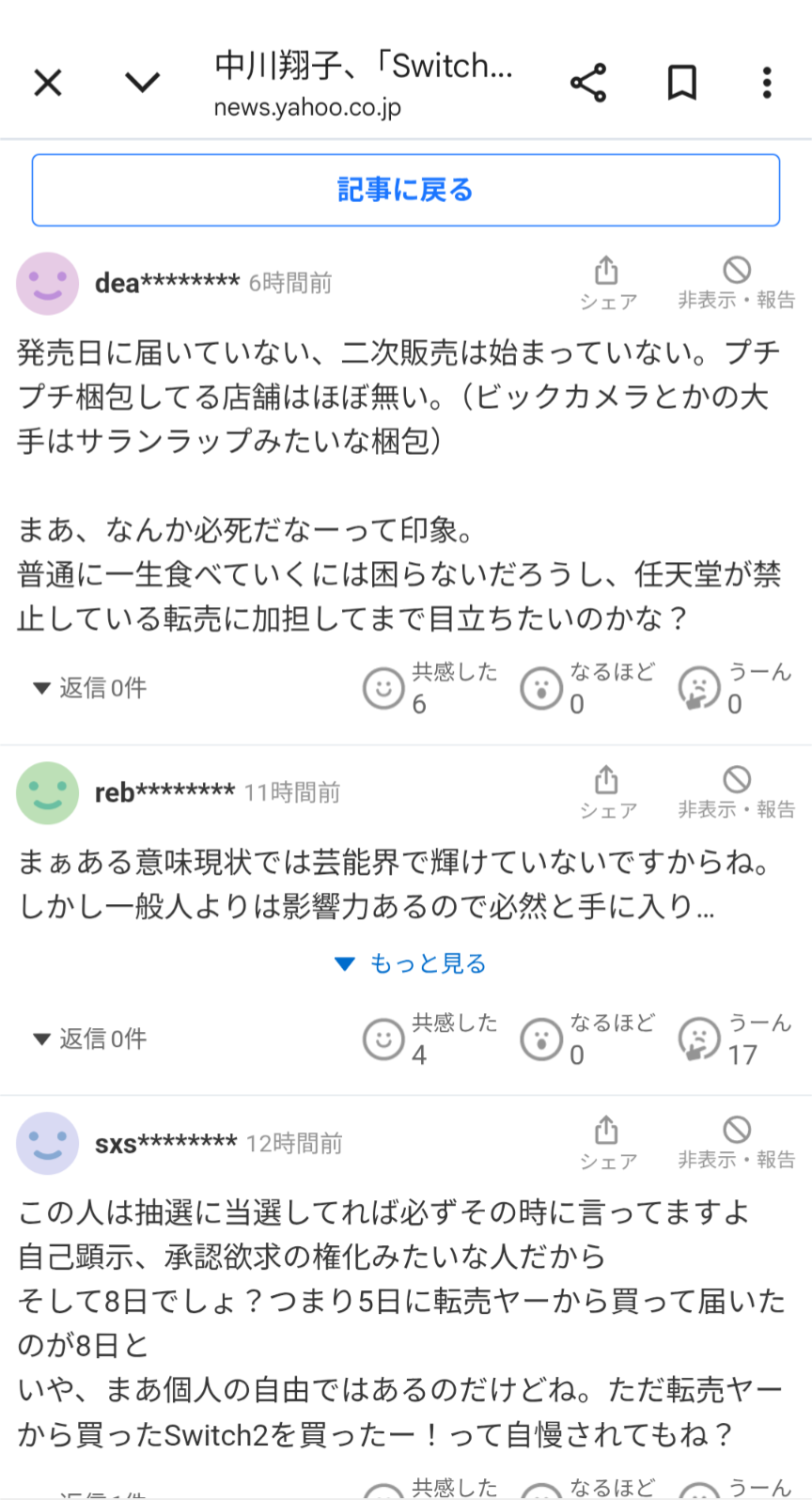Viewport: 812px width, 1500px height.
Task: Expand replies under reb********'s comment
Action: pos(90,1039)
